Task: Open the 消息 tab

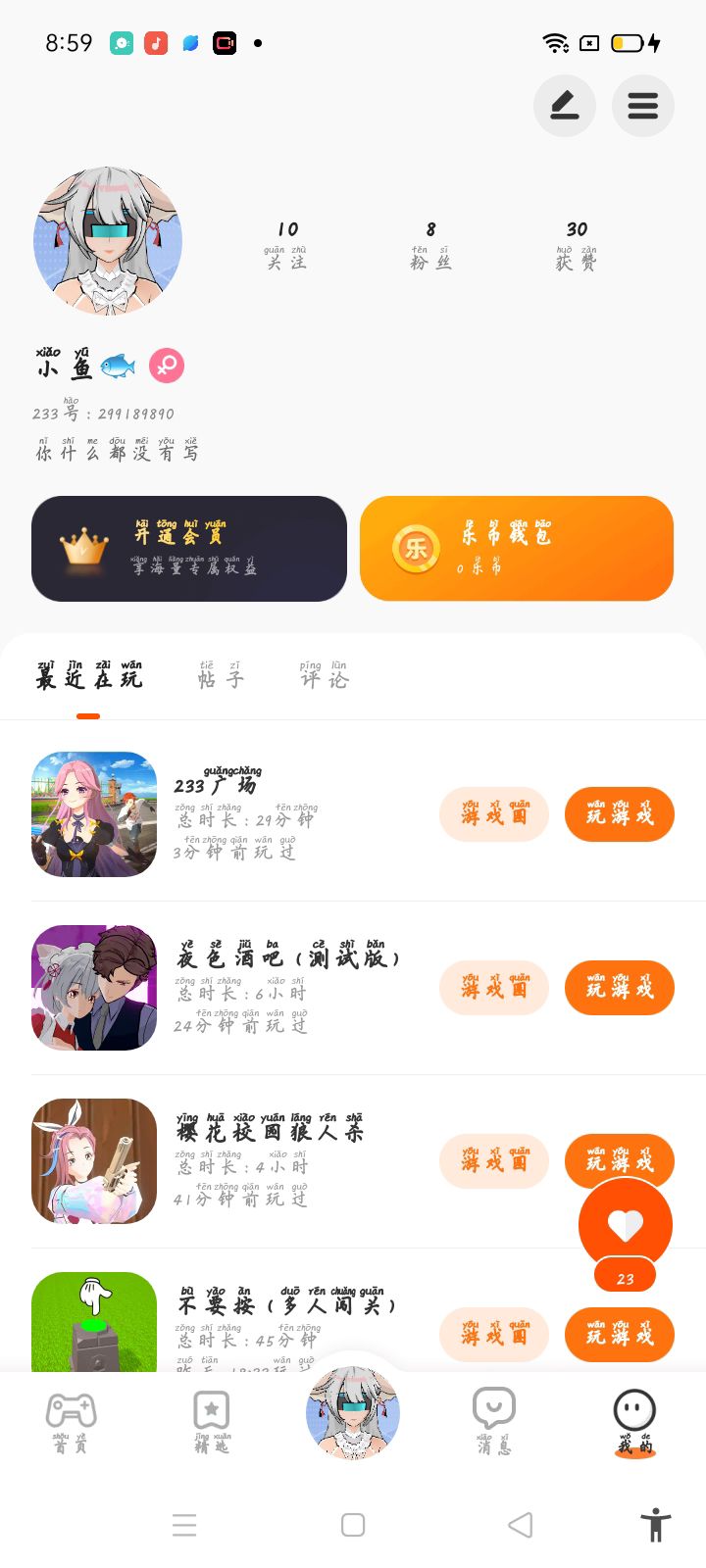Action: (x=492, y=1422)
